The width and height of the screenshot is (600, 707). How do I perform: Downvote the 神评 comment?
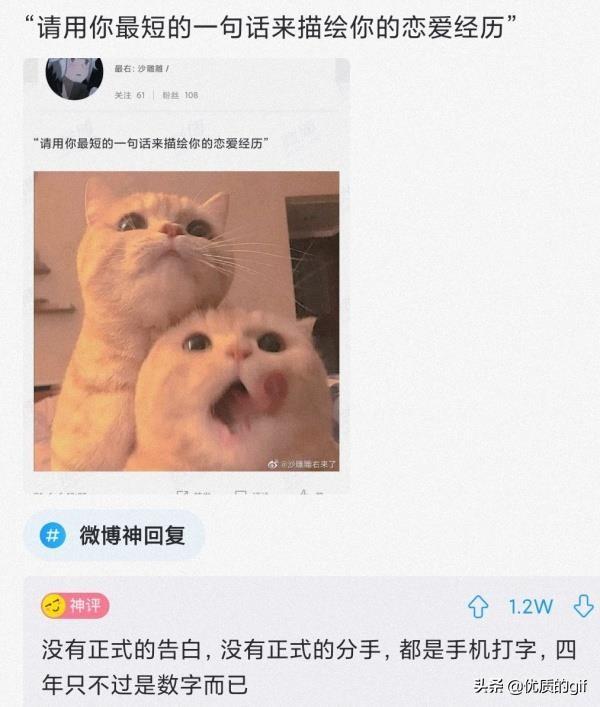pos(583,606)
